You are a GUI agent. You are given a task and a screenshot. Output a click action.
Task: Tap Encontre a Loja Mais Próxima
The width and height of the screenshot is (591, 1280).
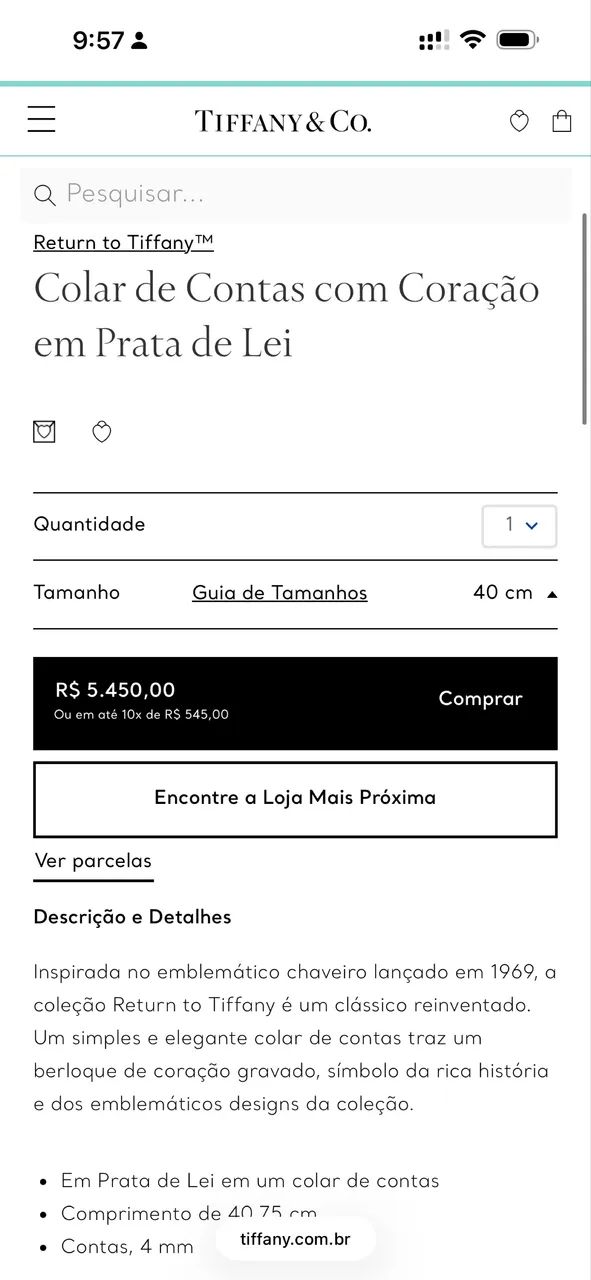coord(295,799)
